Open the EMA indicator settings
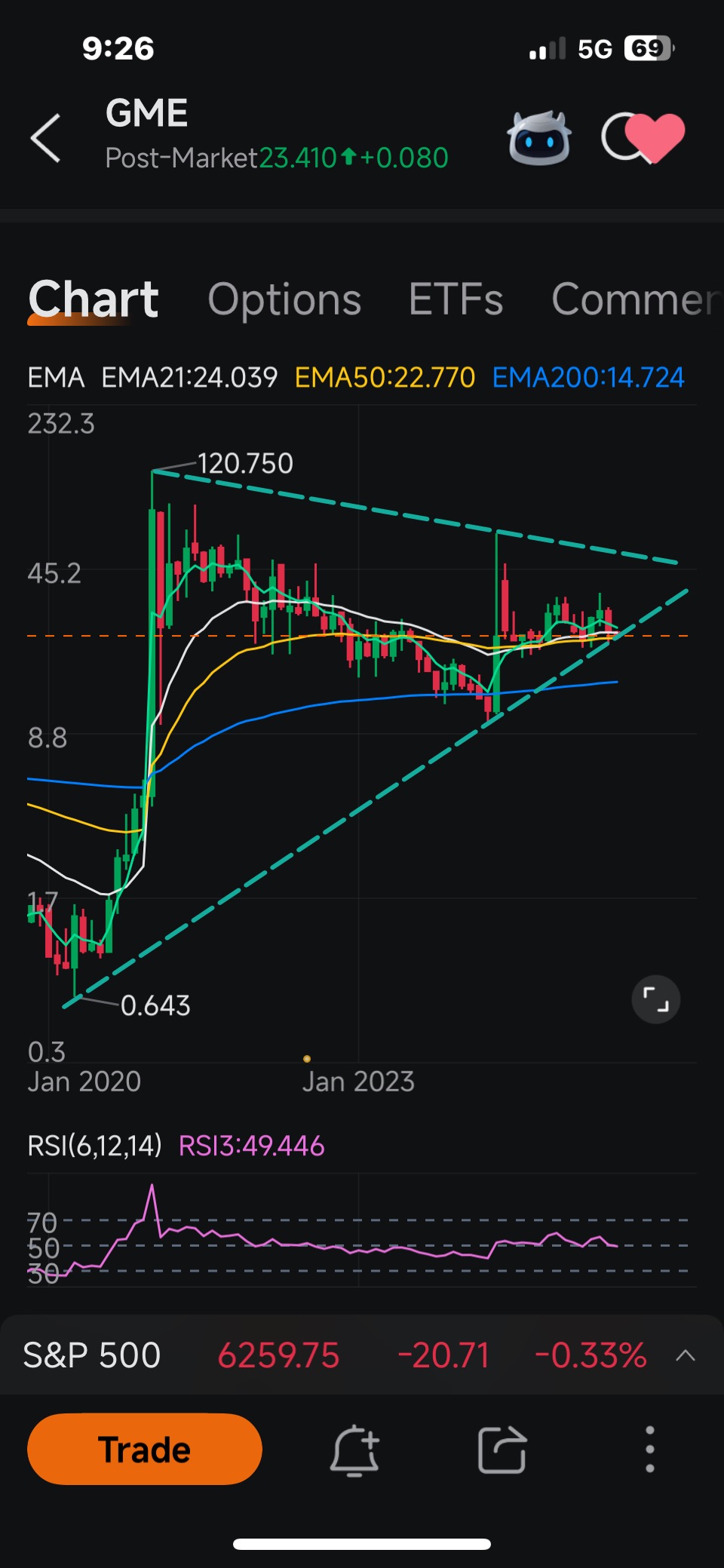 (x=56, y=377)
